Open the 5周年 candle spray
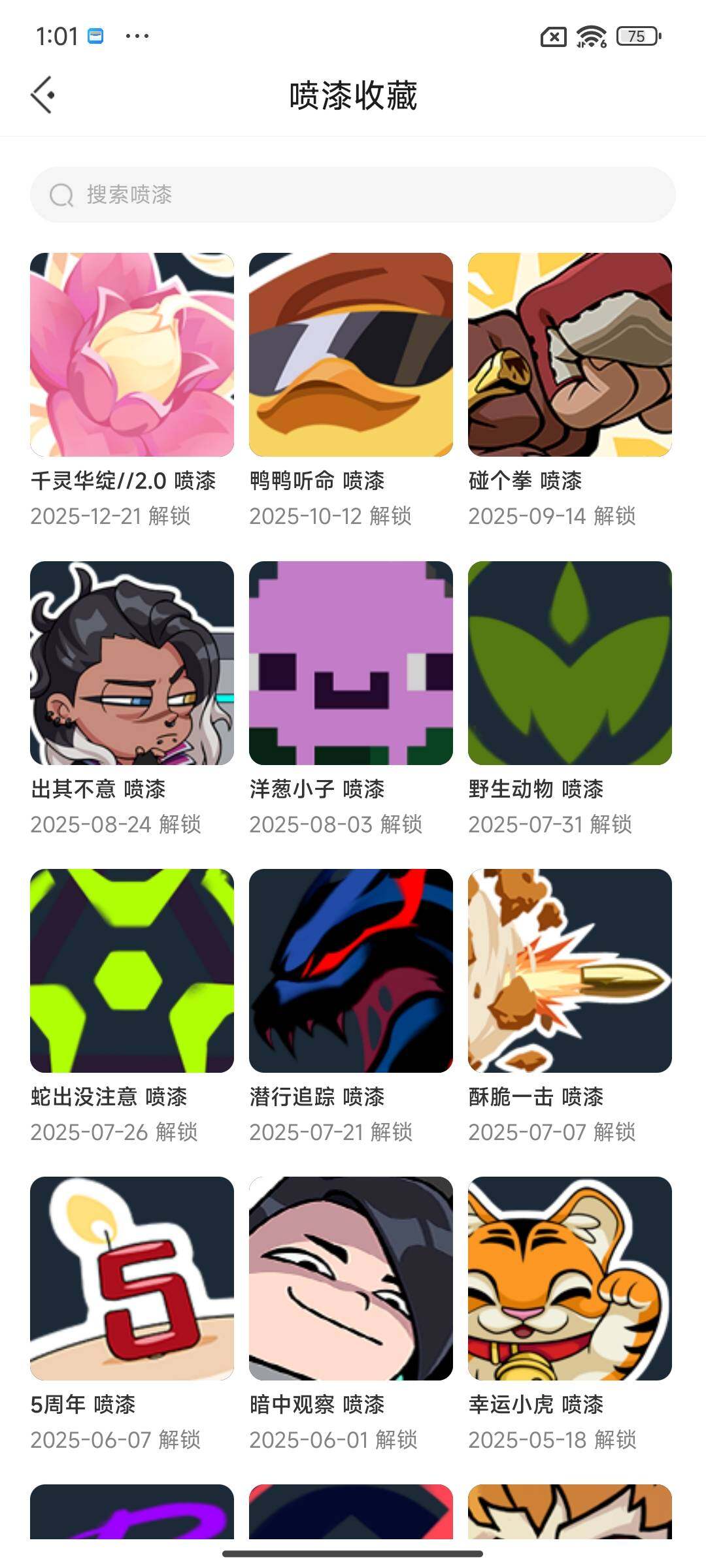 pyautogui.click(x=132, y=1279)
